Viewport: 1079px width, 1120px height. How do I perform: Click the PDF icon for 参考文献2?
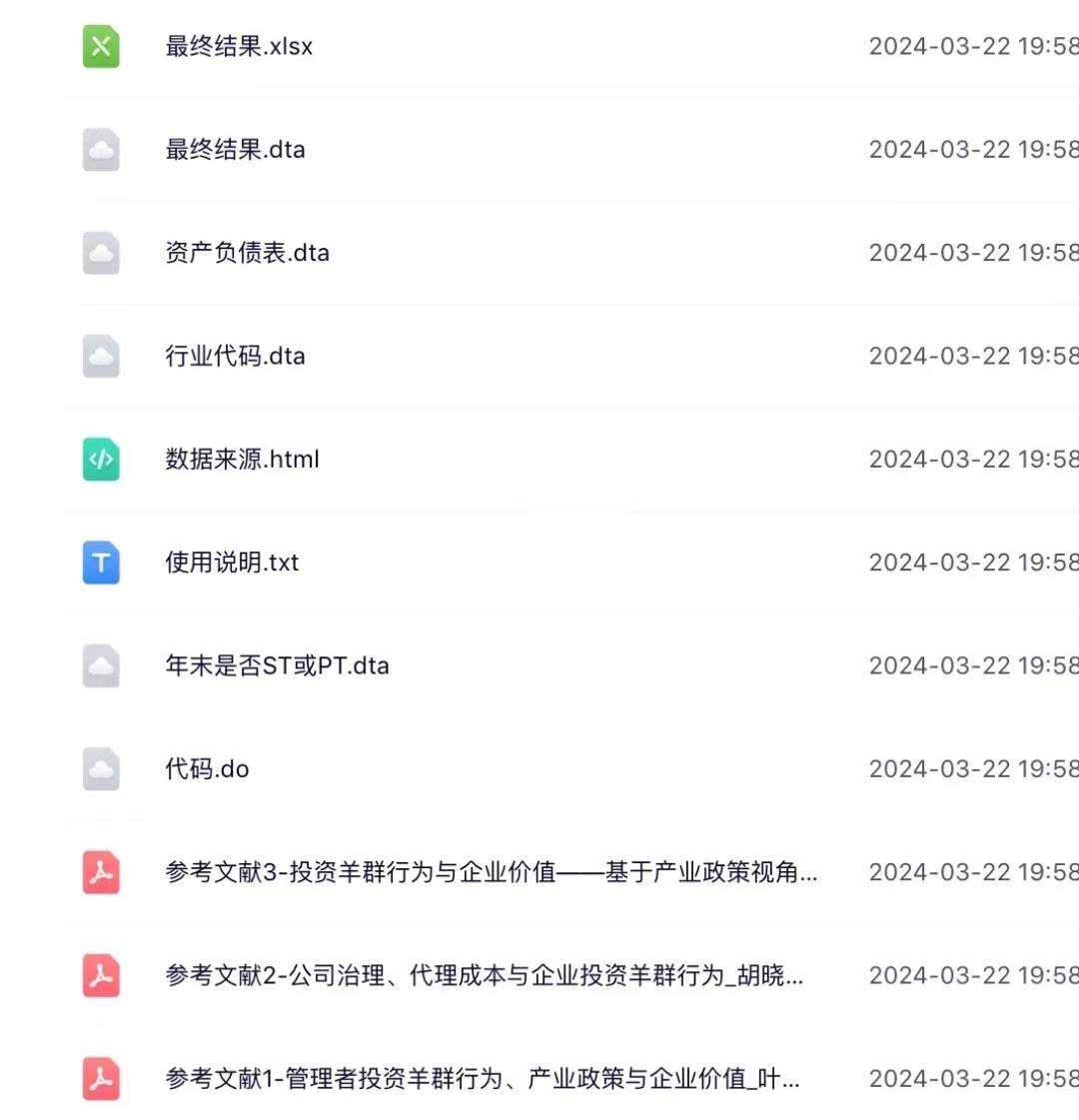coord(100,976)
